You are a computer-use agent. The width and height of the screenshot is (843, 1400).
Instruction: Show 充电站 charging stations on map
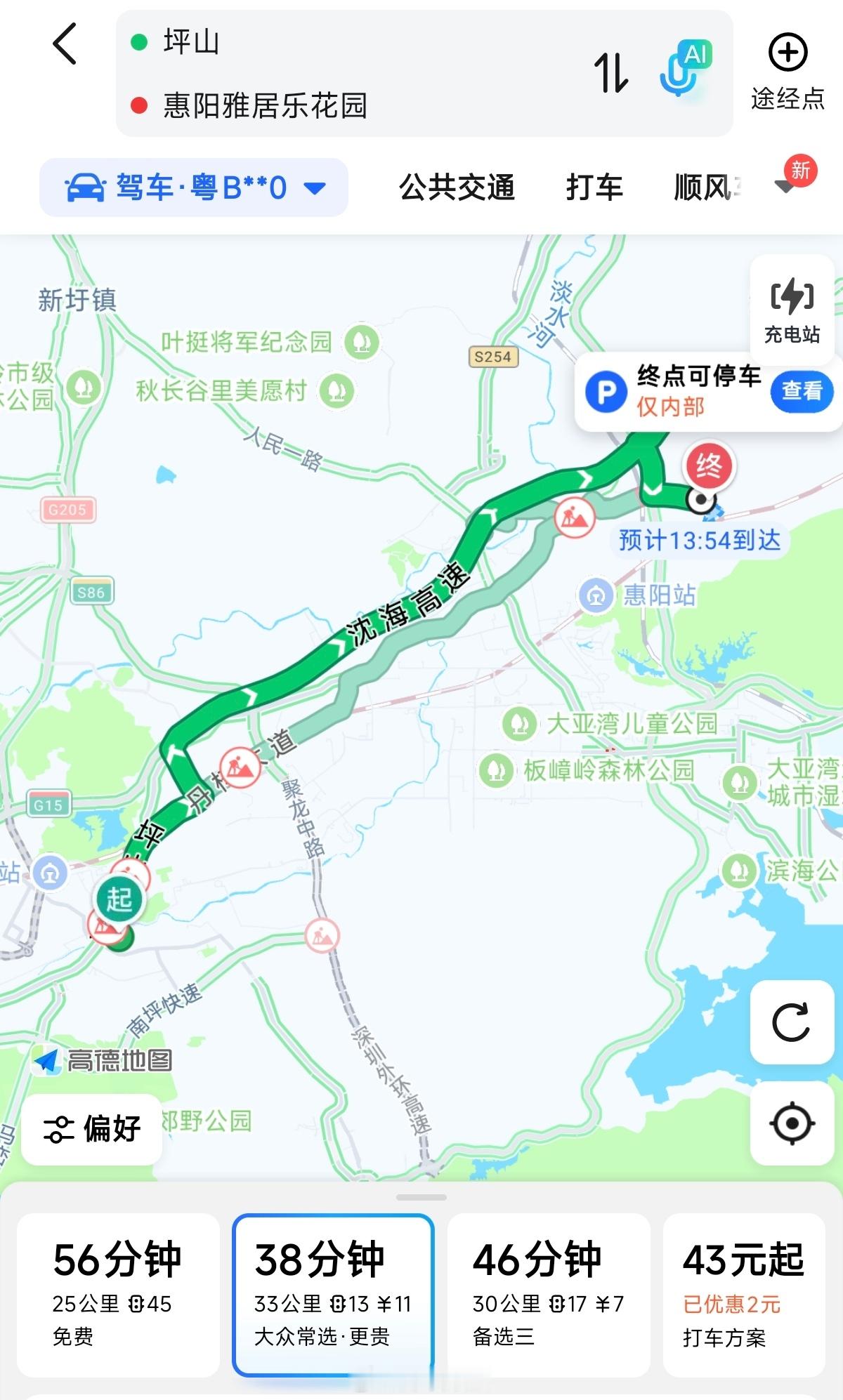[792, 310]
